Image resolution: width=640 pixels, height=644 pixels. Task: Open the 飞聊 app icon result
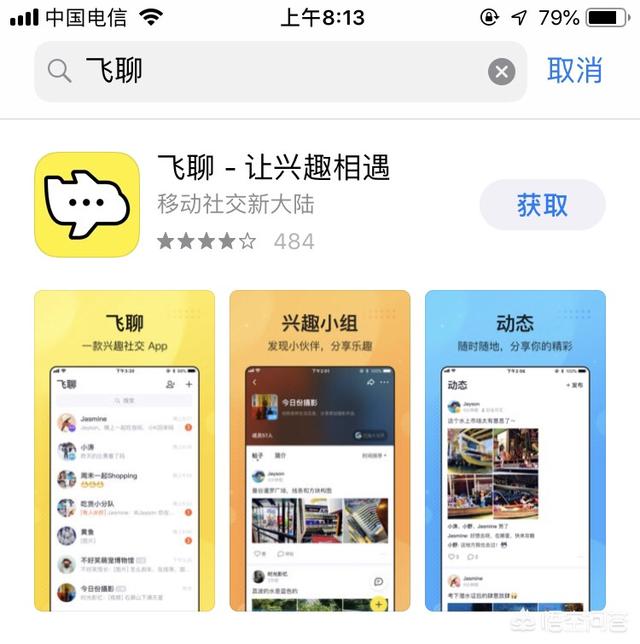point(87,205)
